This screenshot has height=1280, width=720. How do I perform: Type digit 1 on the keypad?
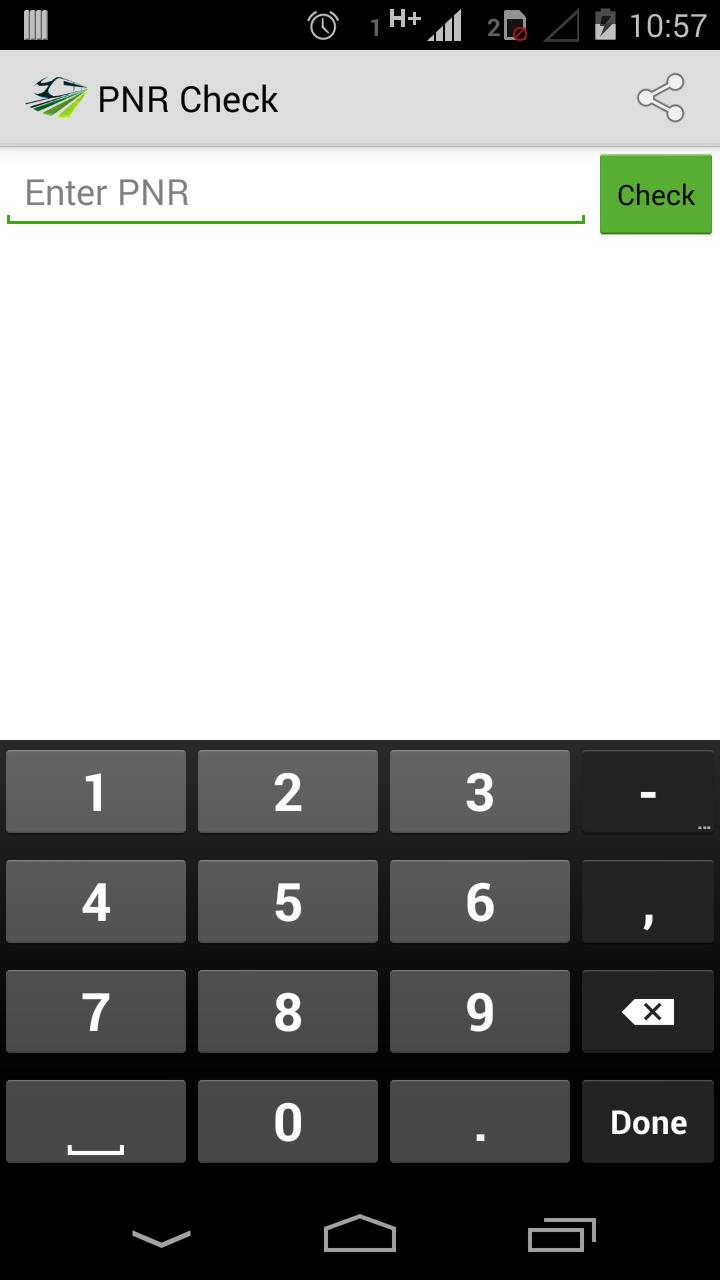[96, 792]
